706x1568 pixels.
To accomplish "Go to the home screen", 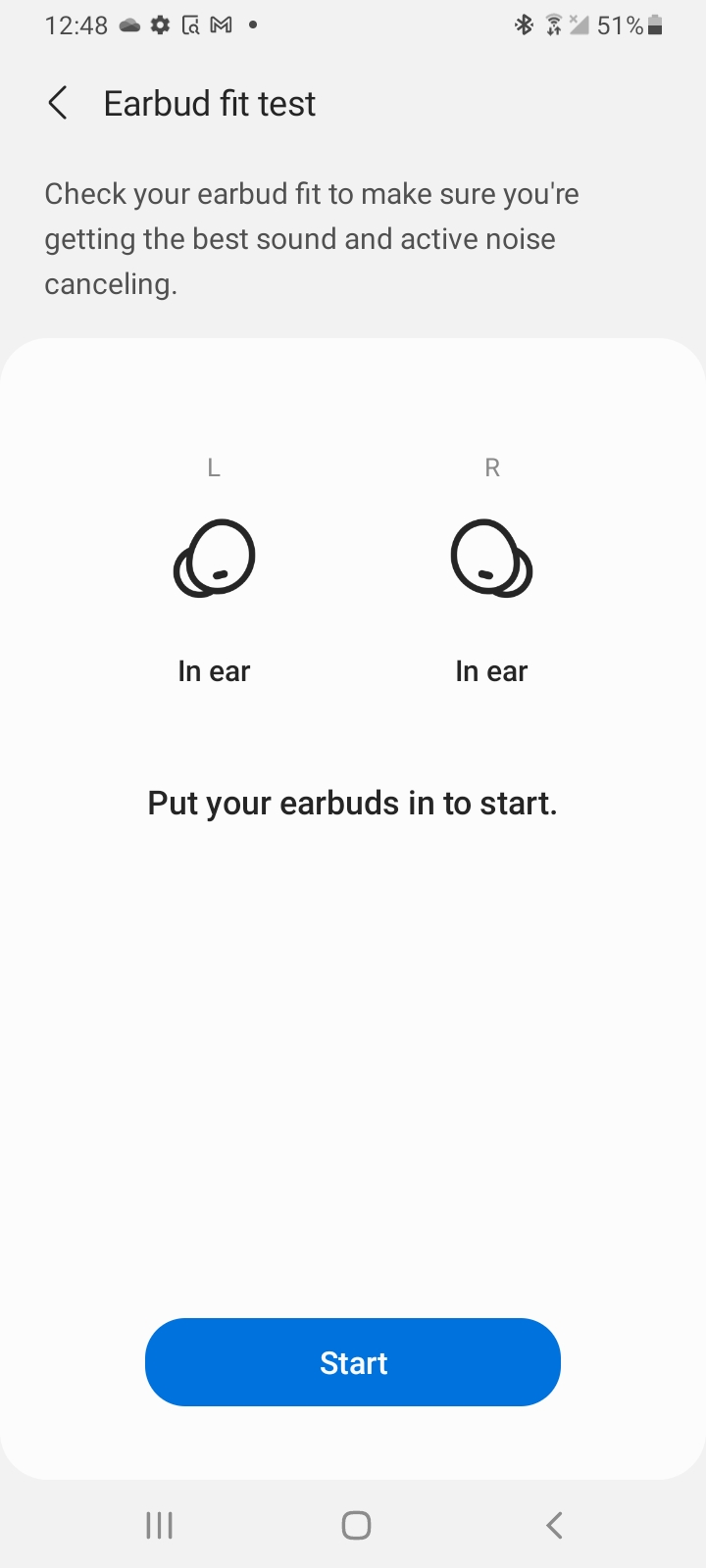I will [356, 1525].
